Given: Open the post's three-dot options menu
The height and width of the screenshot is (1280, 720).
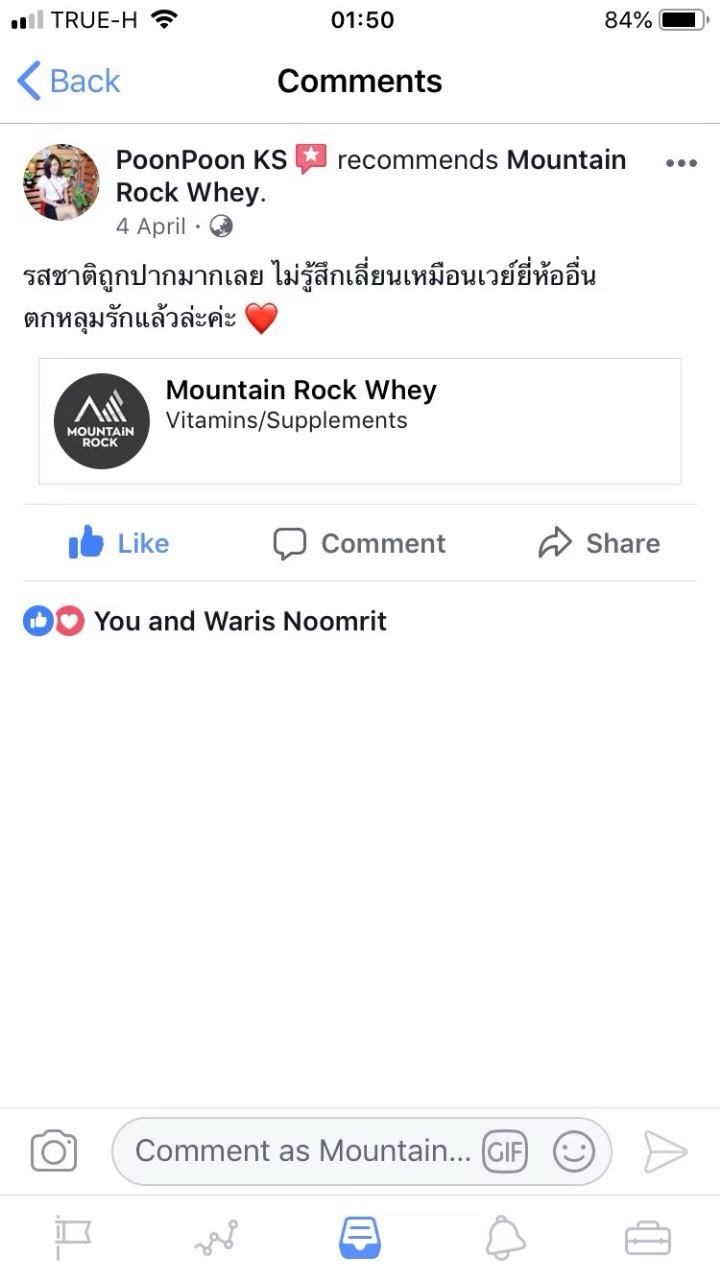Looking at the screenshot, I should tap(681, 163).
